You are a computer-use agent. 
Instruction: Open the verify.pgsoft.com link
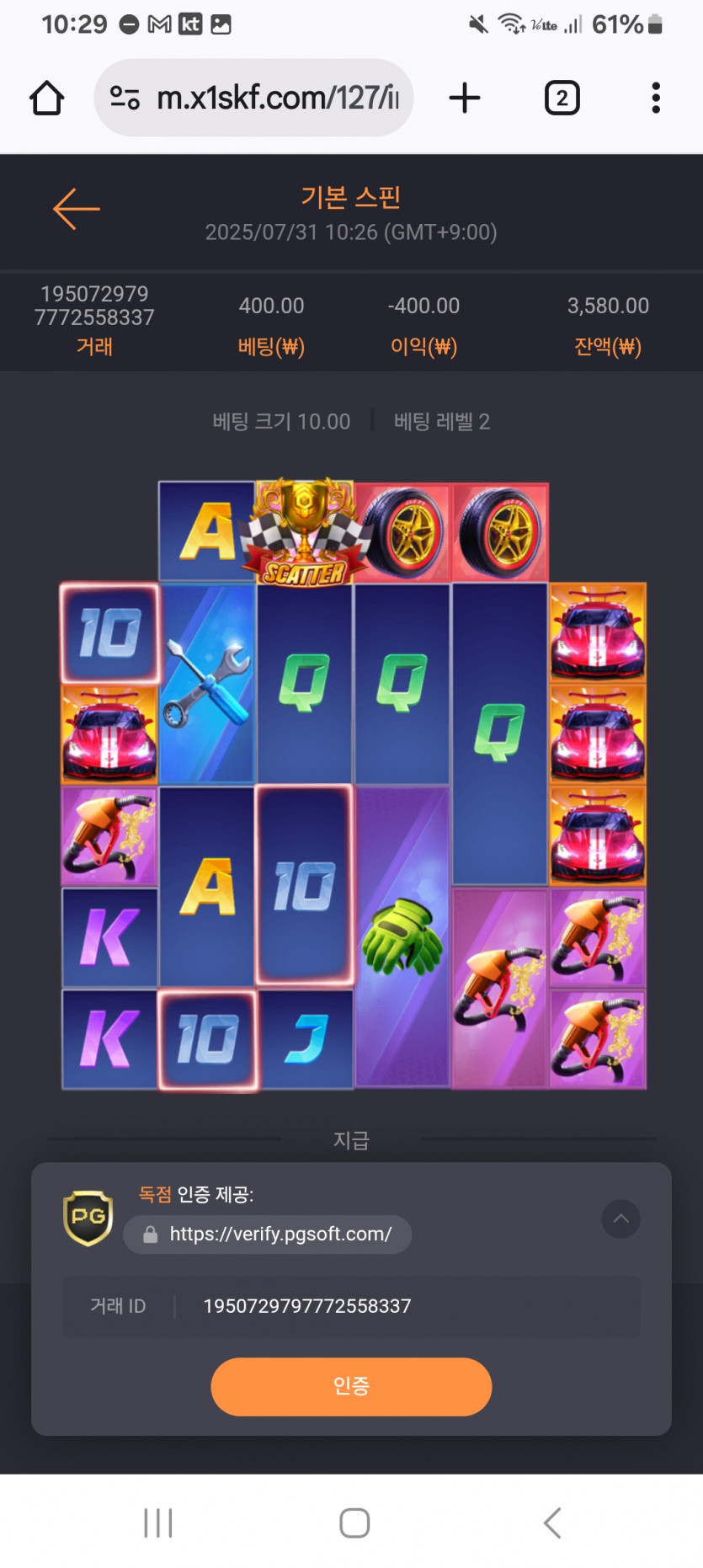[x=280, y=1235]
